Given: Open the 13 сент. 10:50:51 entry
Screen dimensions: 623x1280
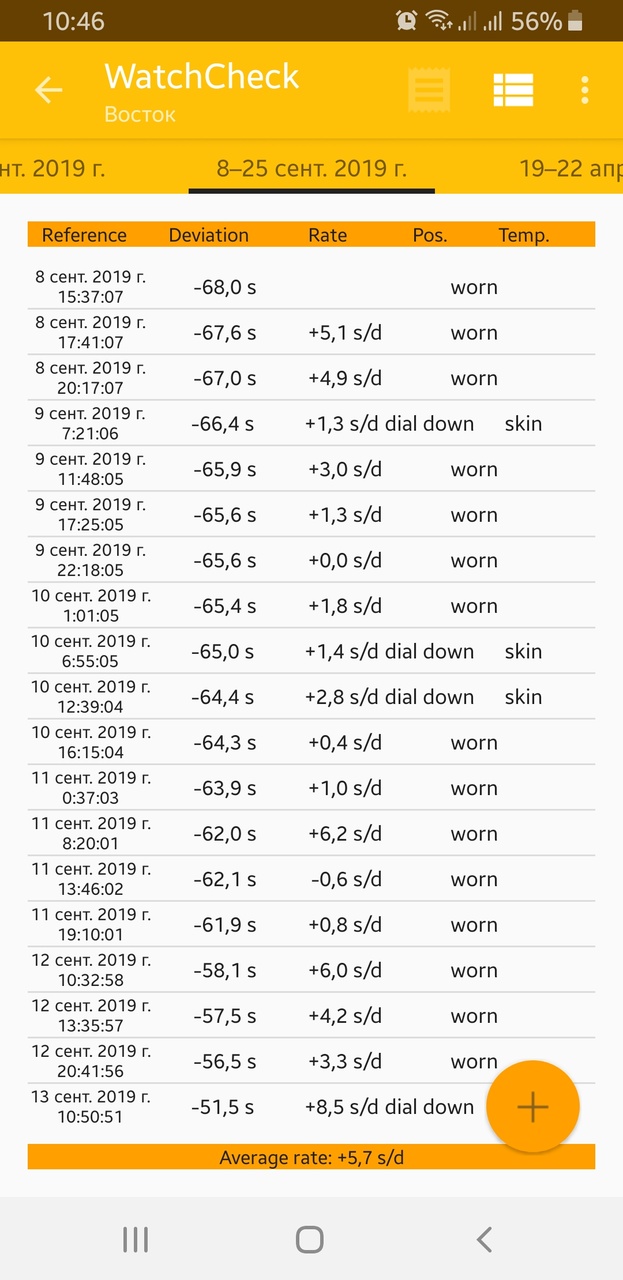Looking at the screenshot, I should click(x=250, y=1107).
